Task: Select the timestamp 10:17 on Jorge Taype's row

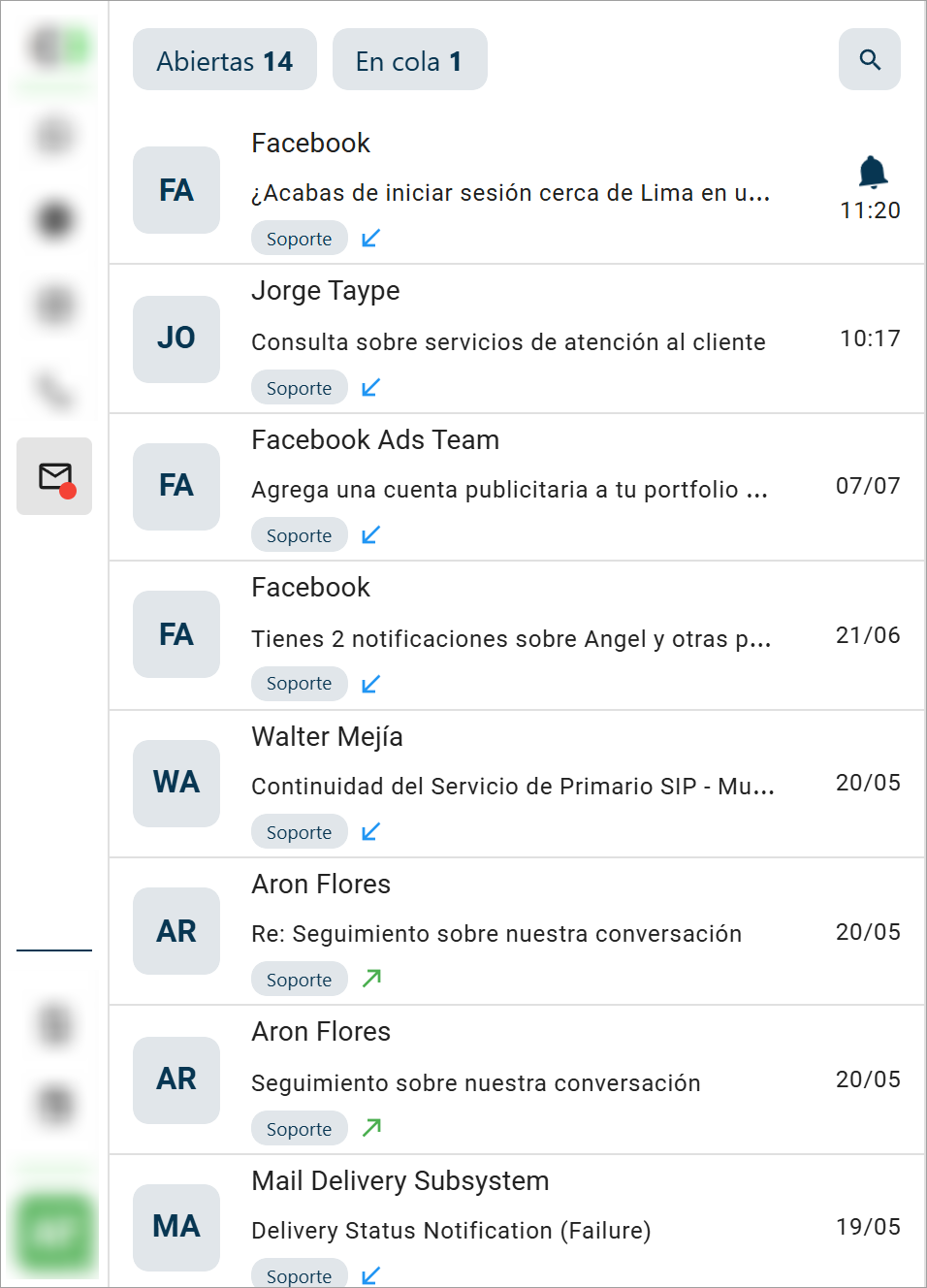Action: (870, 340)
